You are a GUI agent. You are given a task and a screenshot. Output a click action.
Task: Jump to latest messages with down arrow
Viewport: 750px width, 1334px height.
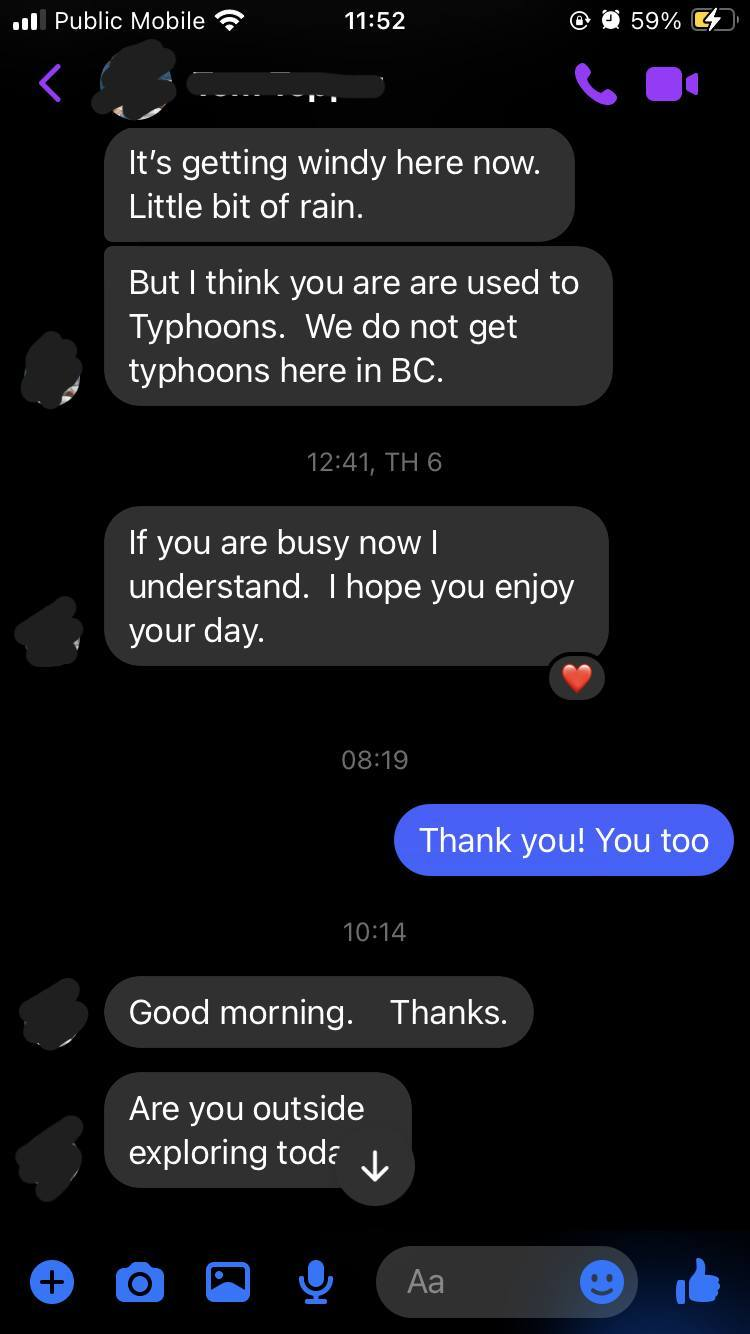click(x=375, y=1166)
